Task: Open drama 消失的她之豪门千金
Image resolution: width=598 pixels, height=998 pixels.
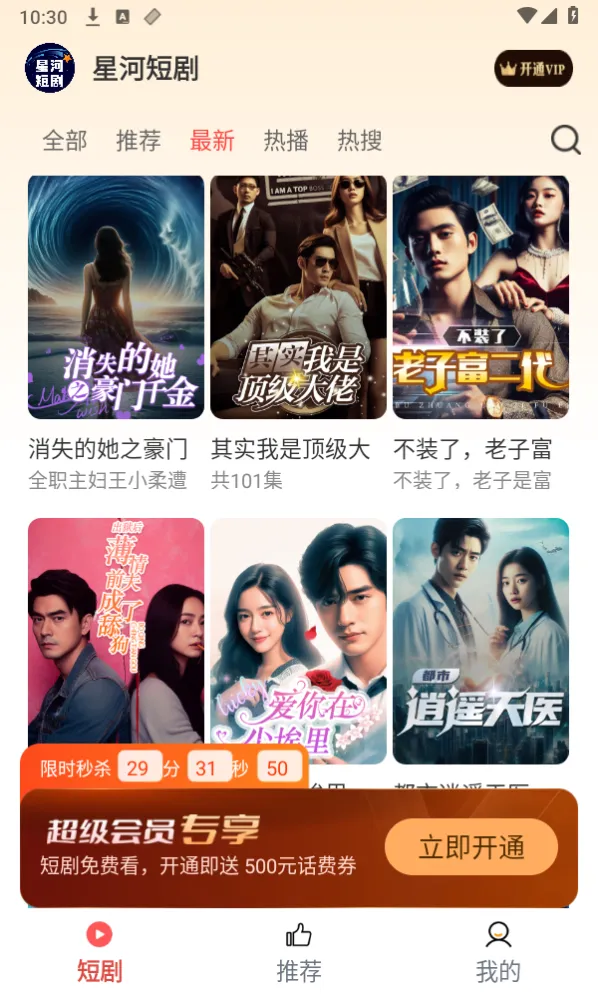Action: 116,297
